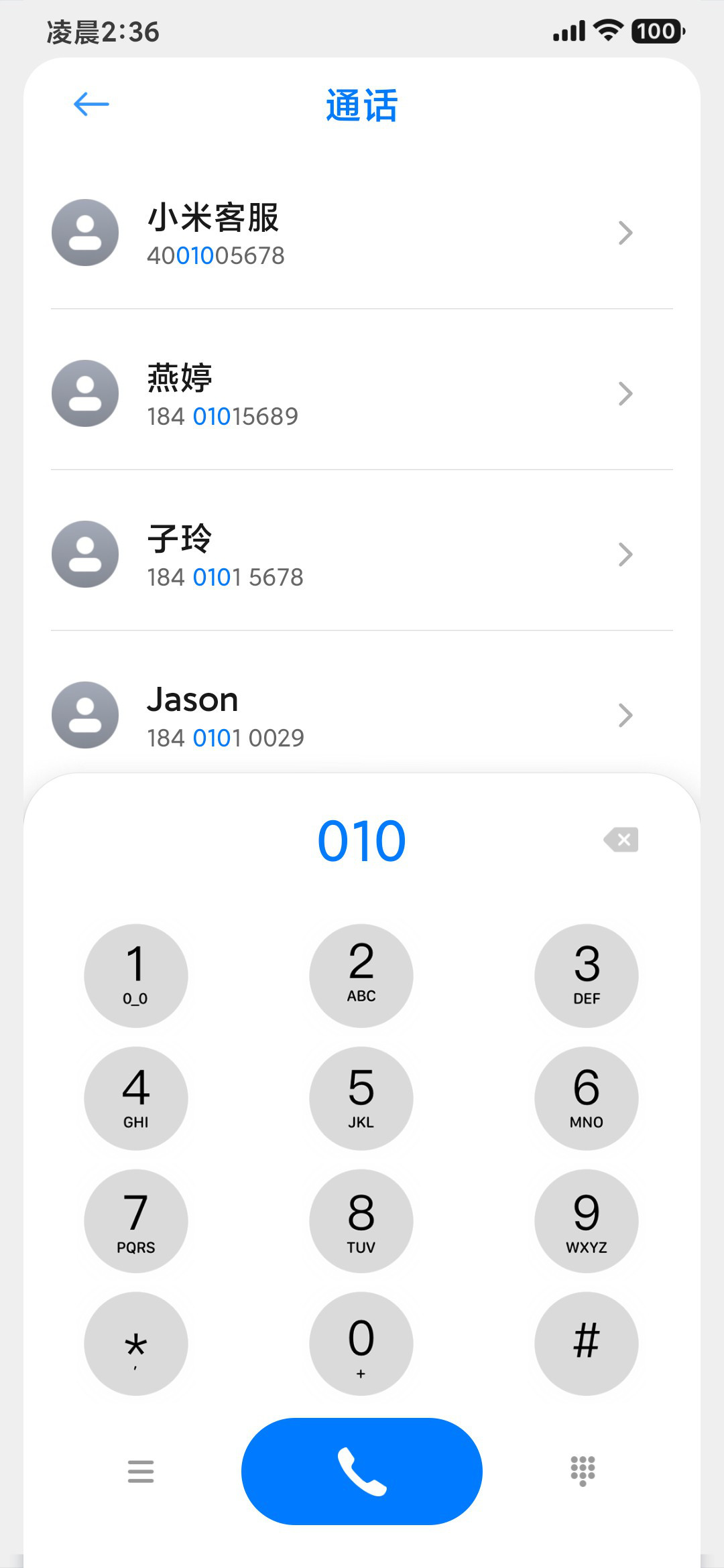Tap the star key
Screen dimensions: 724x1568
136,1344
